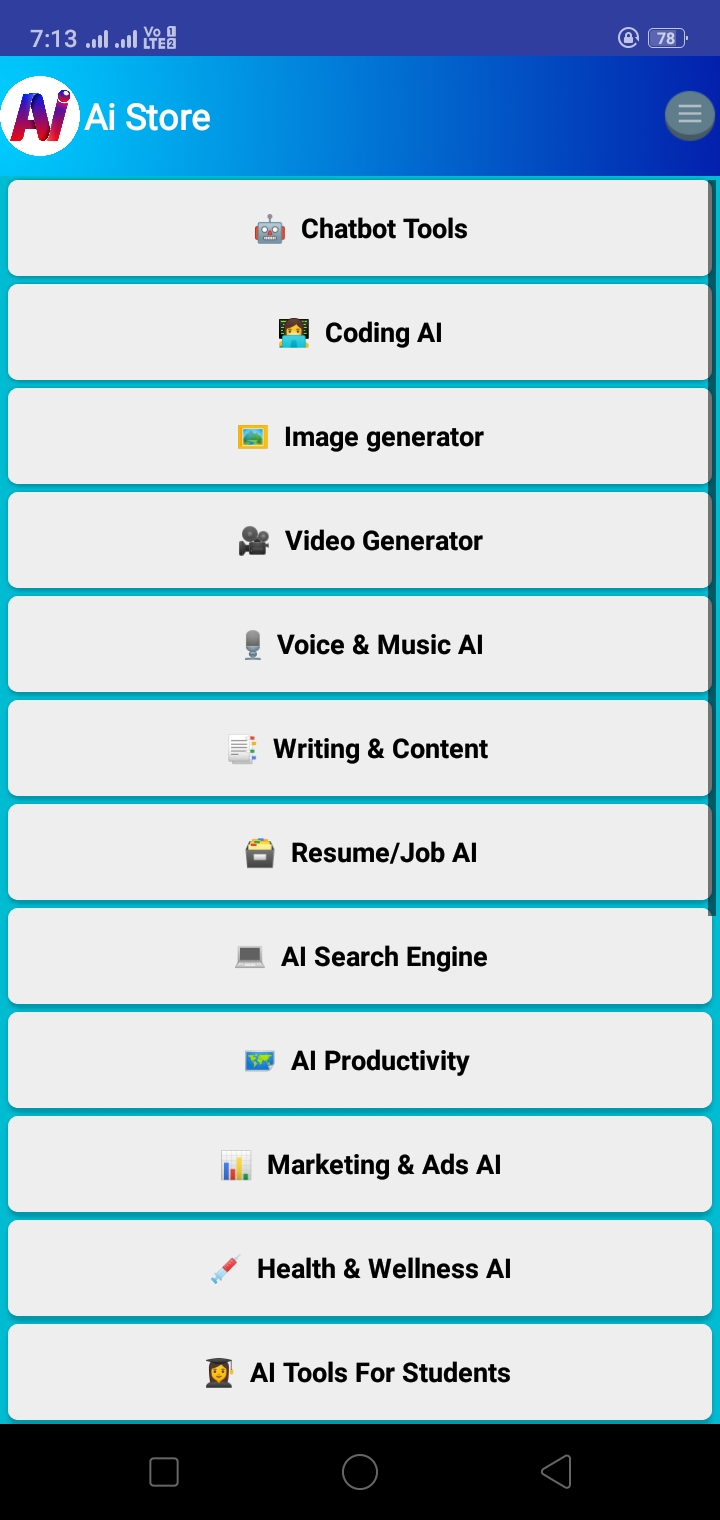
Task: Go to Voice & Music AI
Action: [360, 645]
